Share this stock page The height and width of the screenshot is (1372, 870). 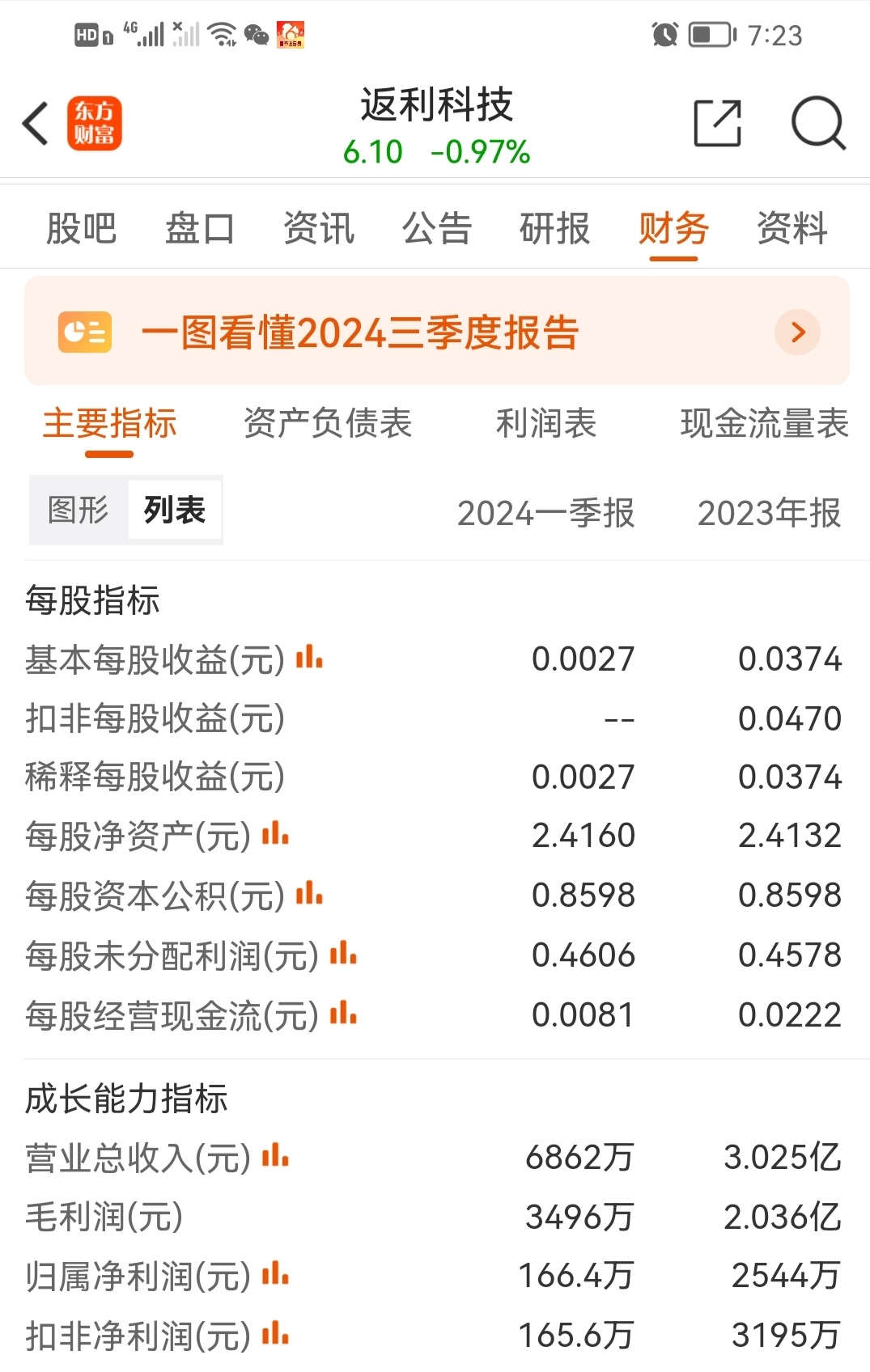[717, 124]
